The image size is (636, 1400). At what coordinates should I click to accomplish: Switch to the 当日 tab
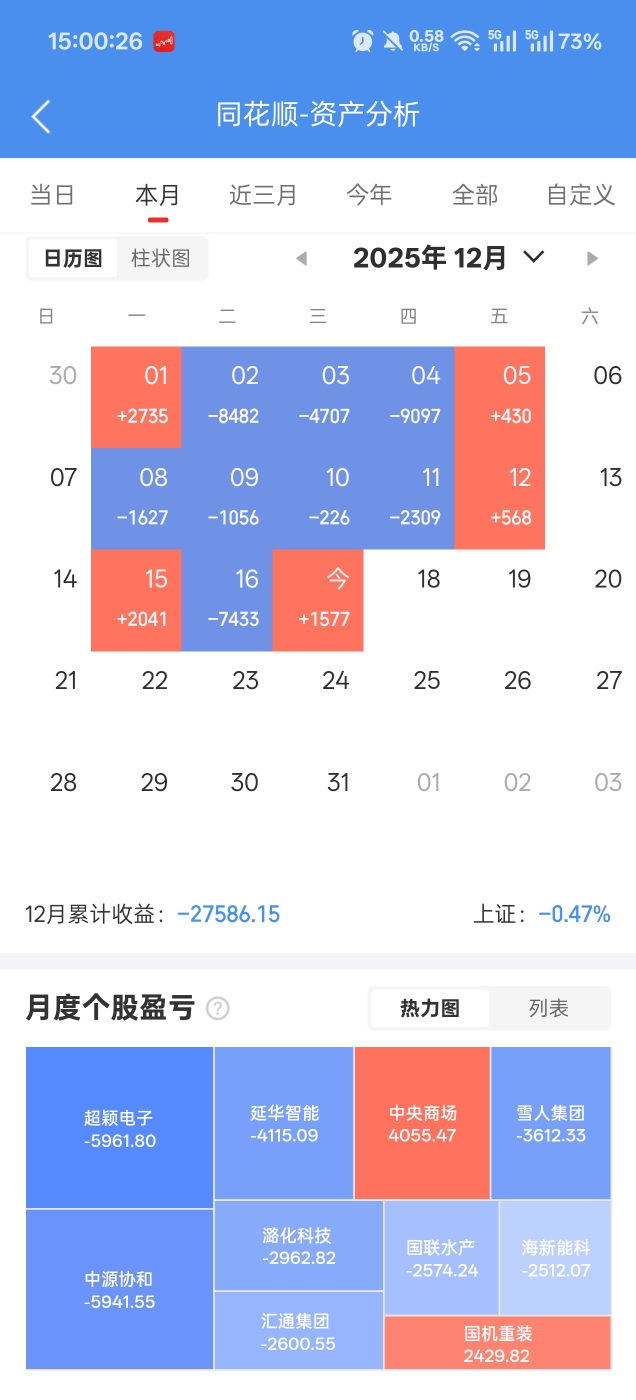52,194
